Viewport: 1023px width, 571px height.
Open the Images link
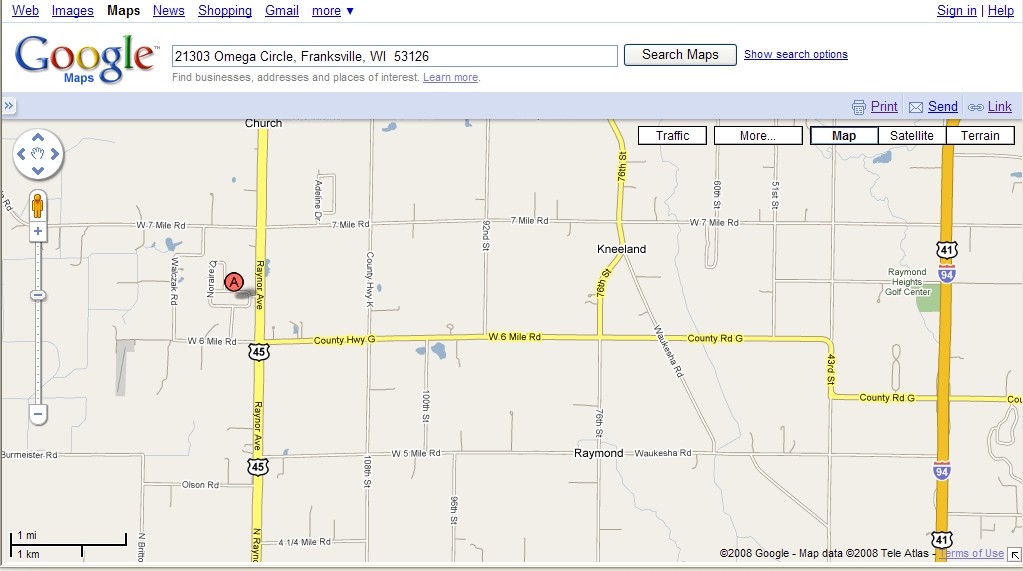(x=72, y=10)
